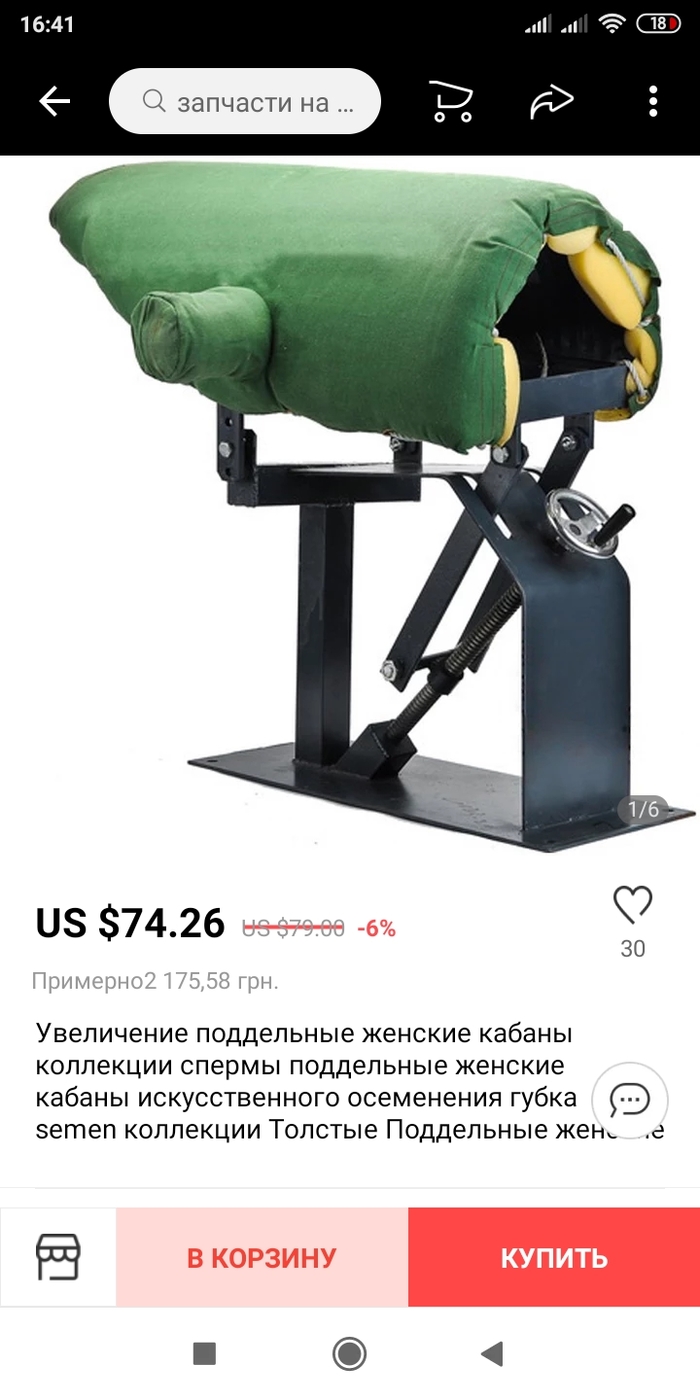The width and height of the screenshot is (700, 1400).
Task: Go back using the top arrow
Action: (54, 101)
